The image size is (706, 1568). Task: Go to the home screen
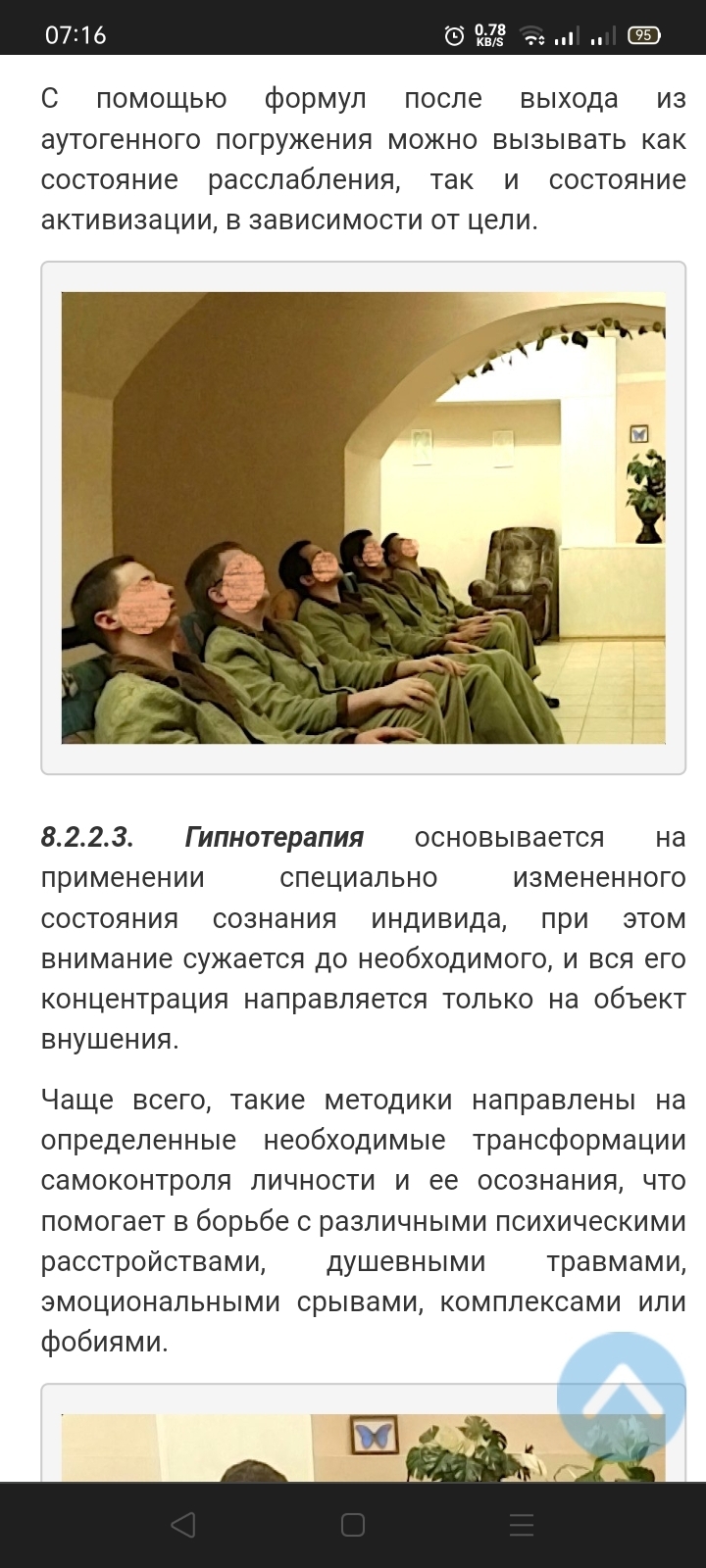(x=353, y=1525)
